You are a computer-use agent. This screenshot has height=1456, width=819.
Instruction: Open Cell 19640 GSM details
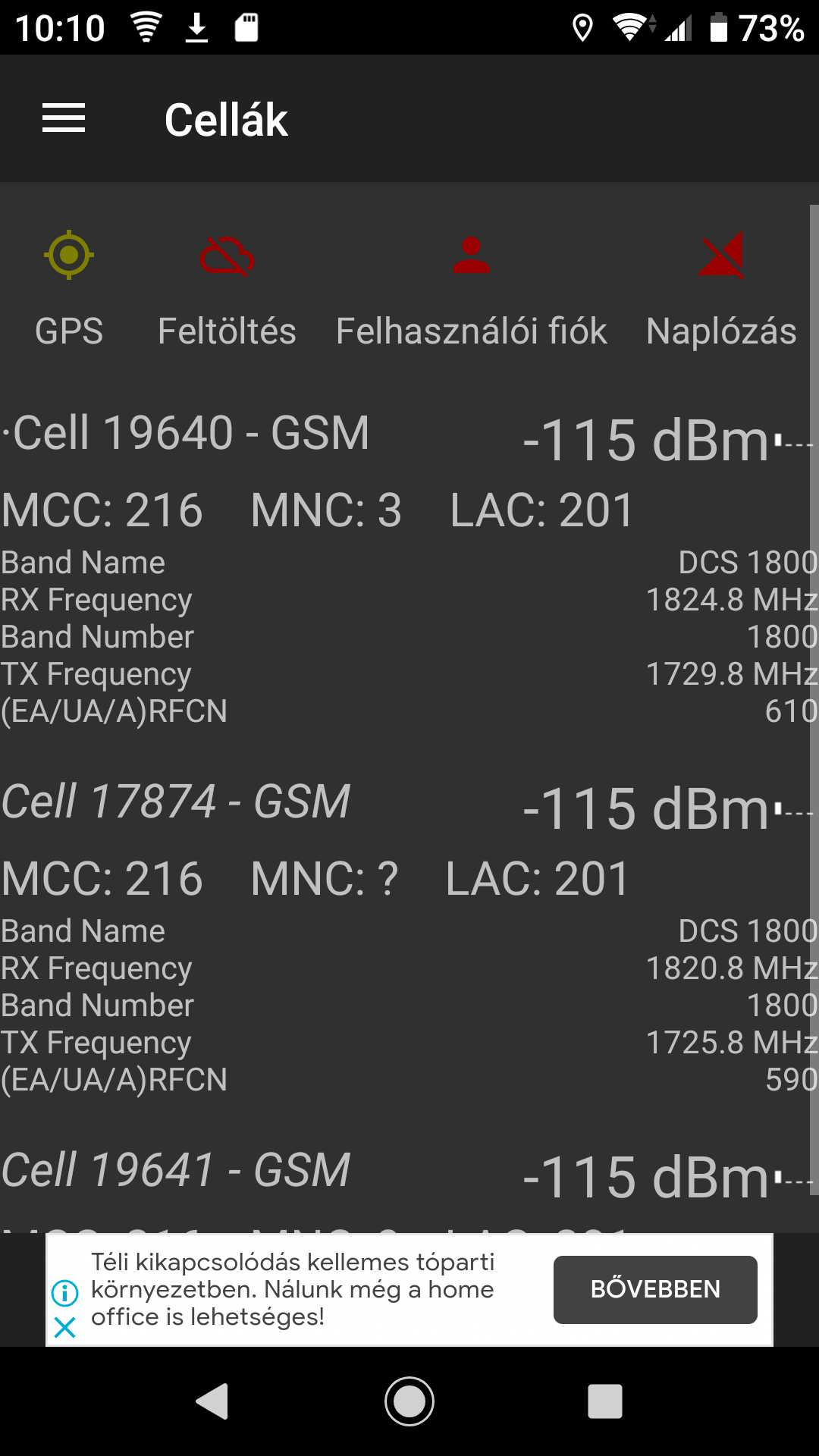[x=186, y=434]
